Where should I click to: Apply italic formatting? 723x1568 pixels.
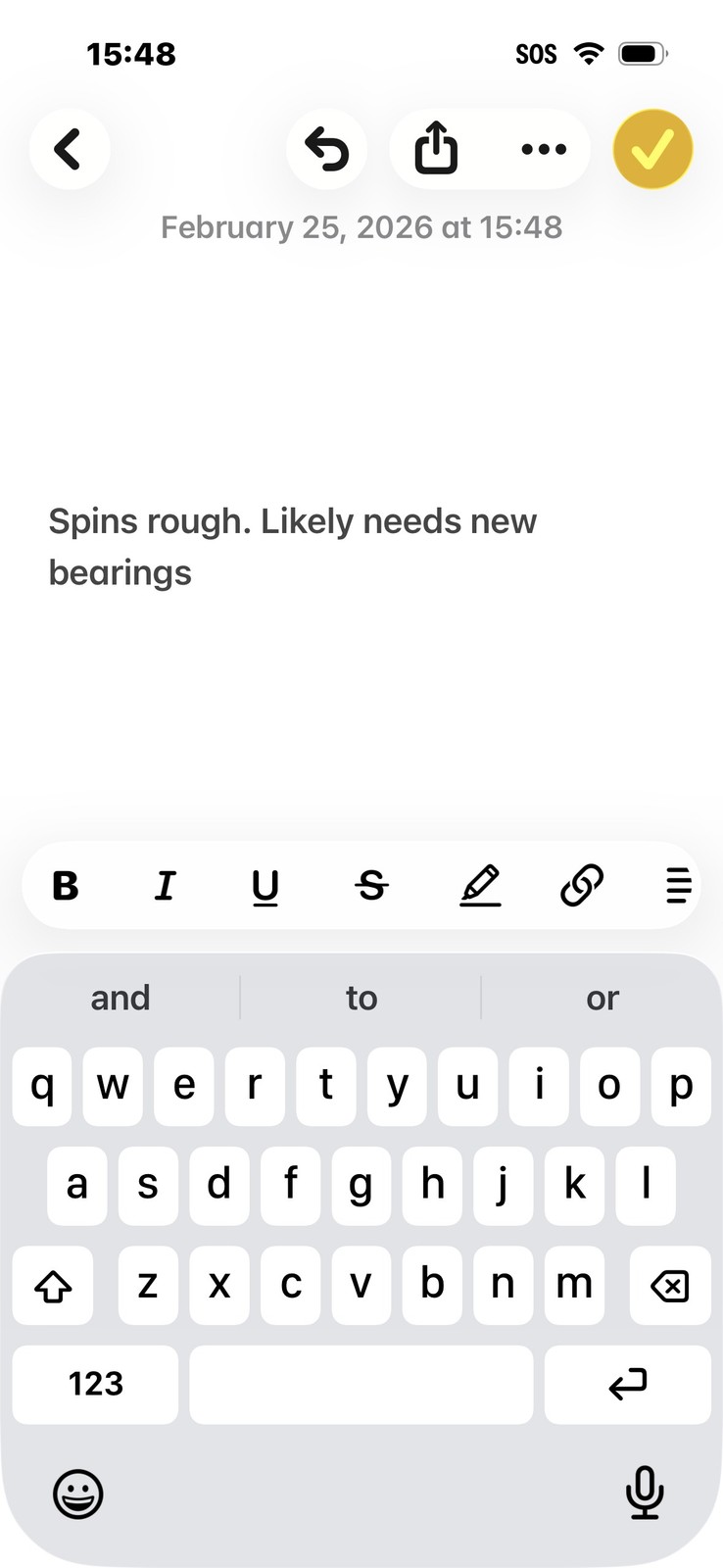click(166, 886)
